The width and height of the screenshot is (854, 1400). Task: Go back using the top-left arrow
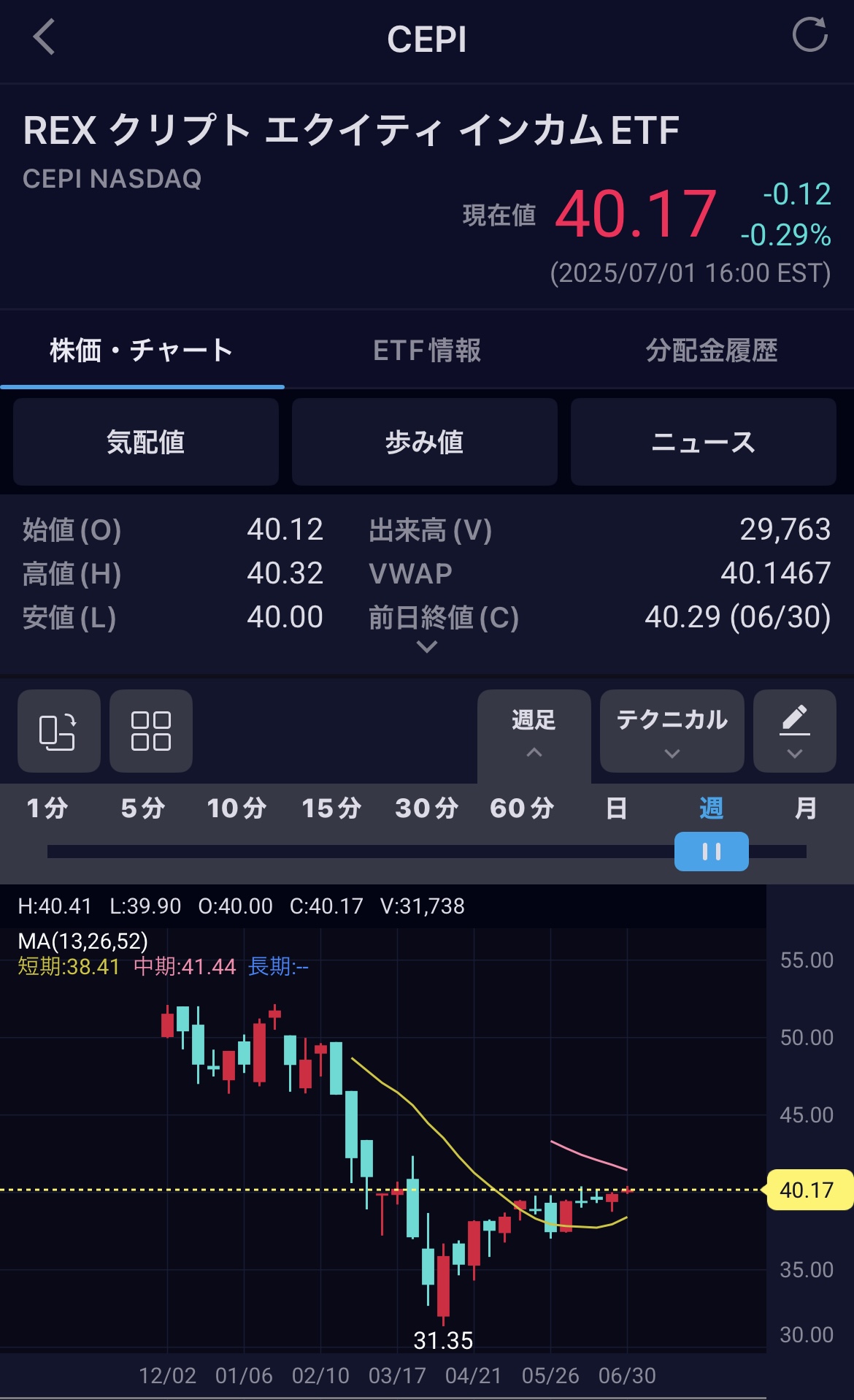click(45, 37)
